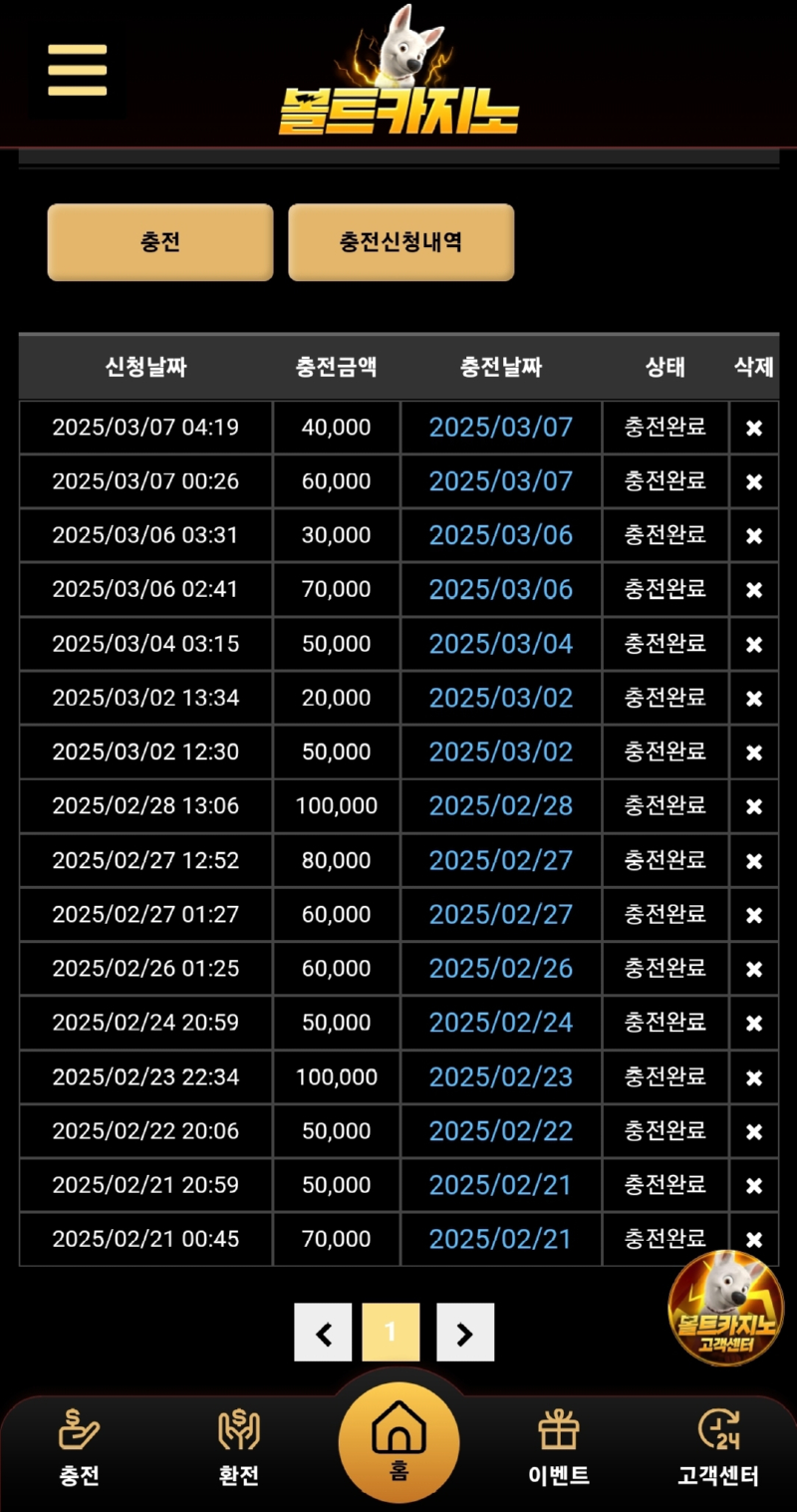
Task: Tap the 충전 button
Action: coord(160,242)
